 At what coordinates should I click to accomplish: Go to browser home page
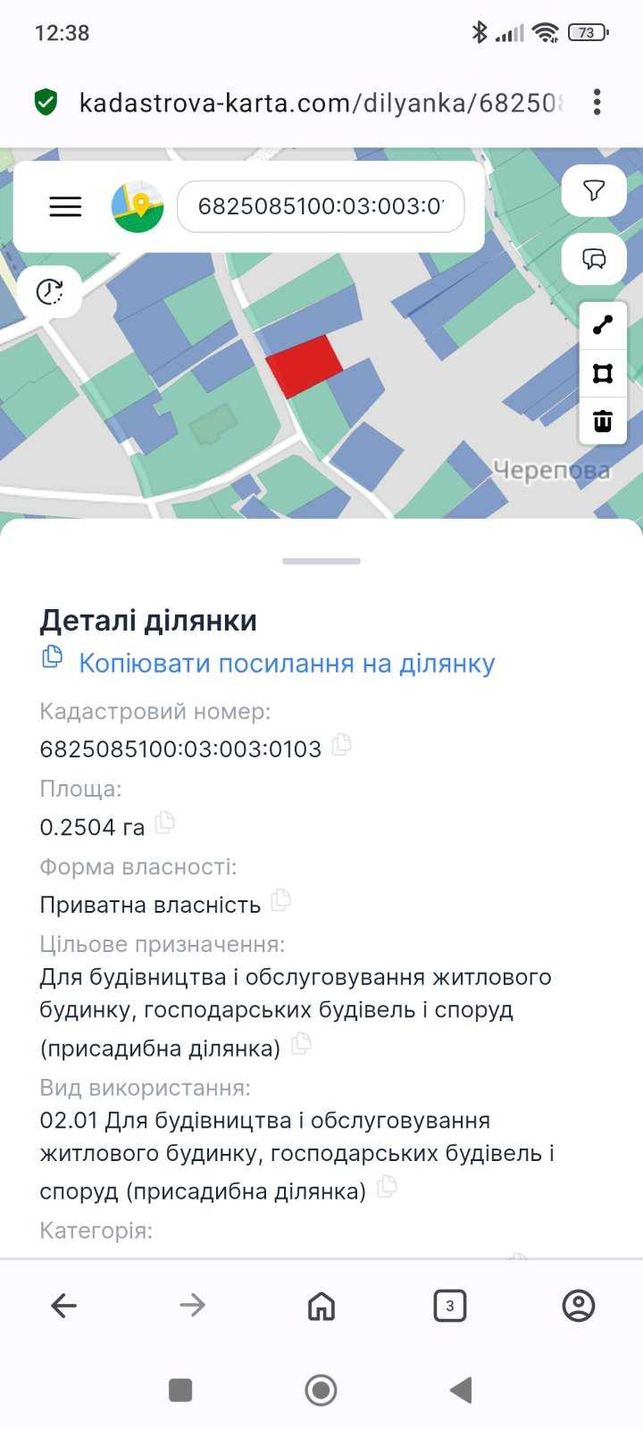[321, 1305]
